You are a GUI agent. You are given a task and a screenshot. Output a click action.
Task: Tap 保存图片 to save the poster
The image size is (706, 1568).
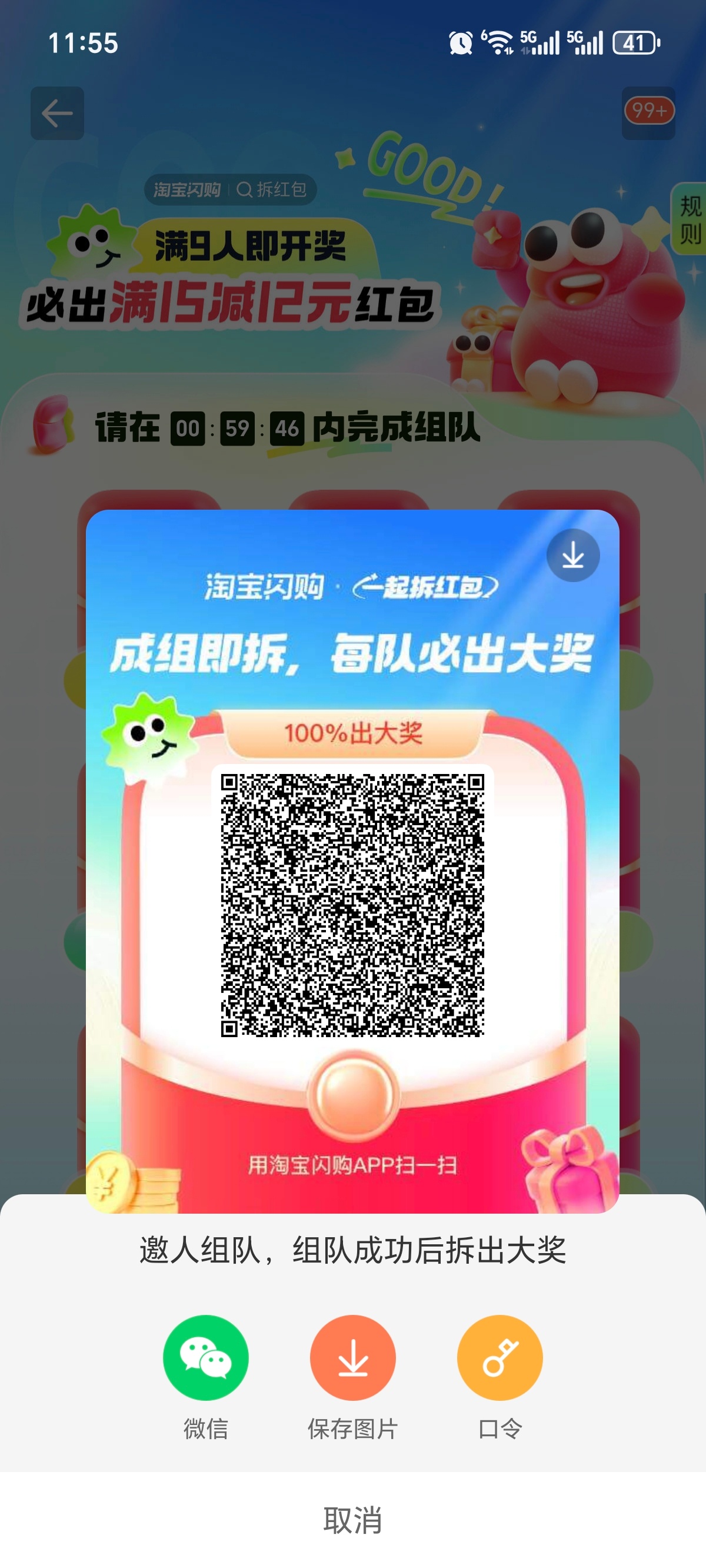352,1357
